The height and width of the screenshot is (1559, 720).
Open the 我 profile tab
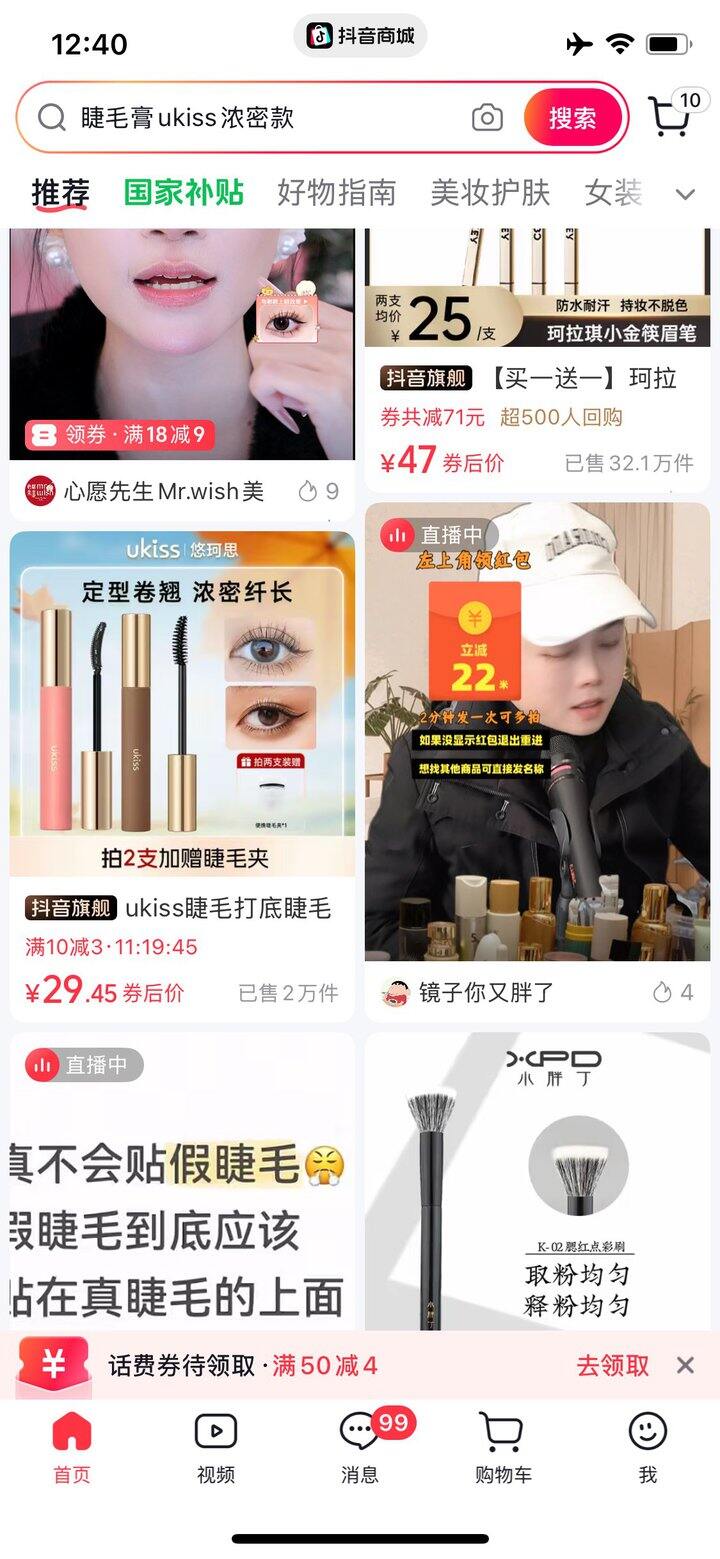[x=647, y=1445]
